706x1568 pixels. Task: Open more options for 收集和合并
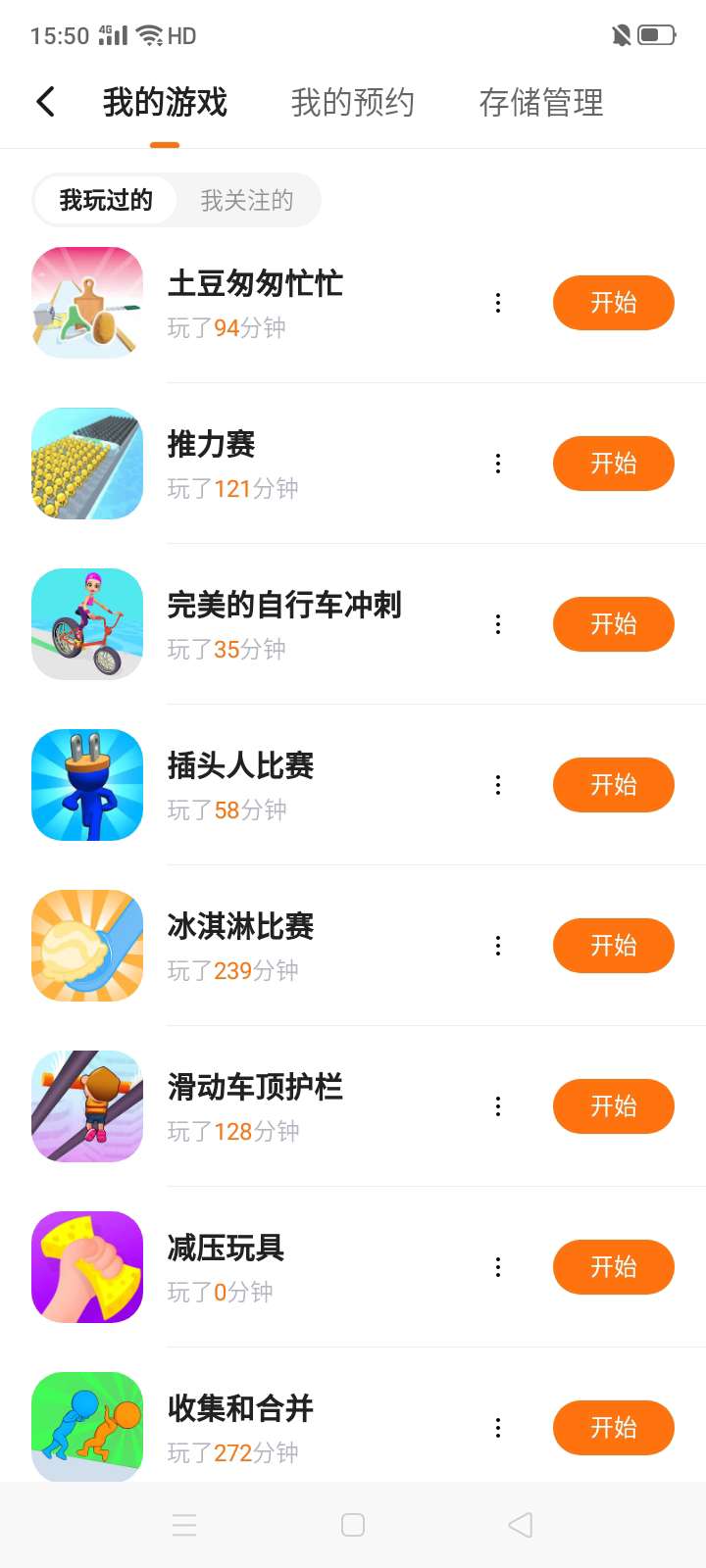pyautogui.click(x=498, y=1428)
